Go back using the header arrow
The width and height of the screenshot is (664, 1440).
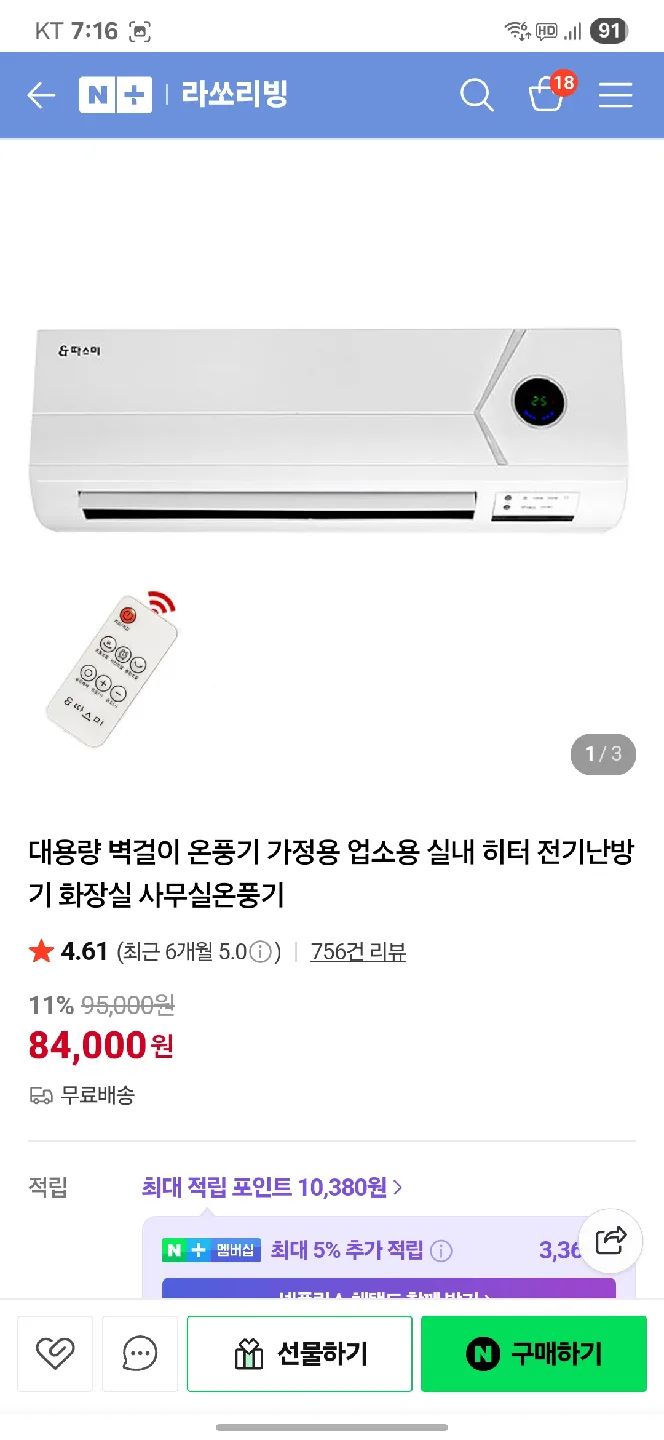41,95
